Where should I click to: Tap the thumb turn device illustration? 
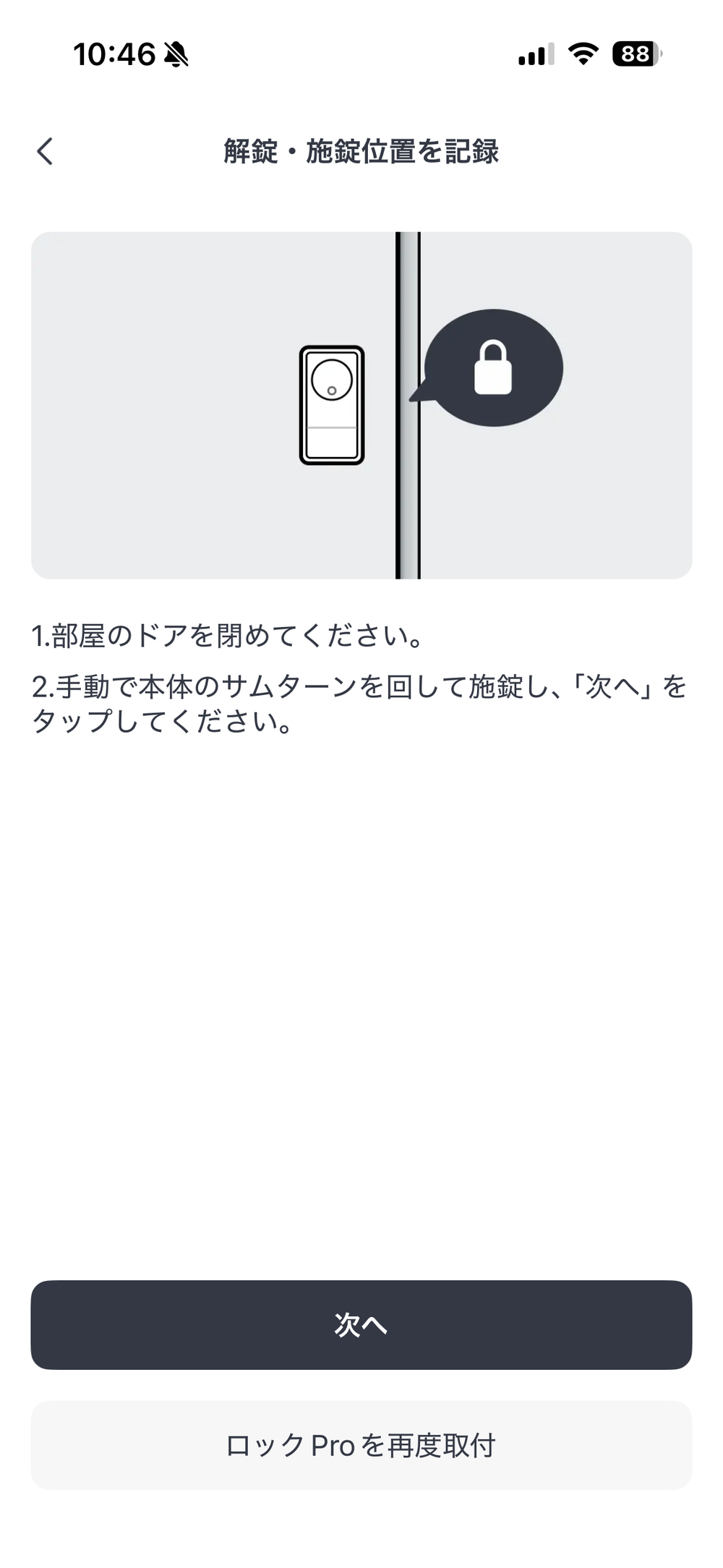[x=331, y=405]
